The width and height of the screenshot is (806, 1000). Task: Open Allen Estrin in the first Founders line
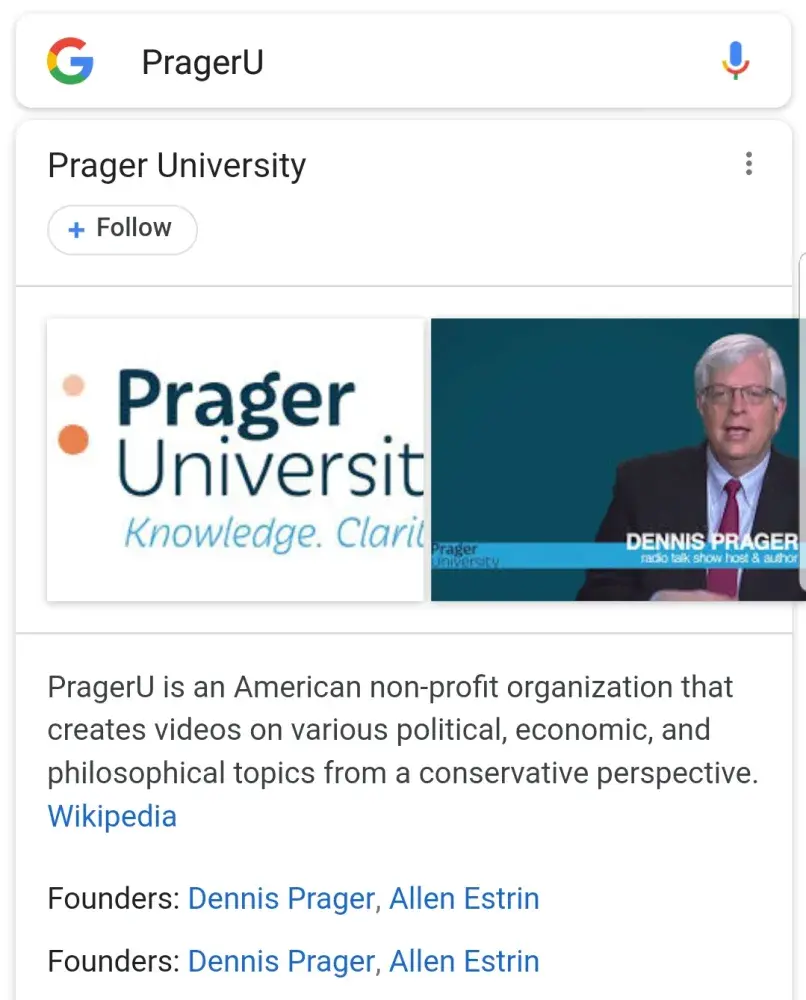coord(464,899)
